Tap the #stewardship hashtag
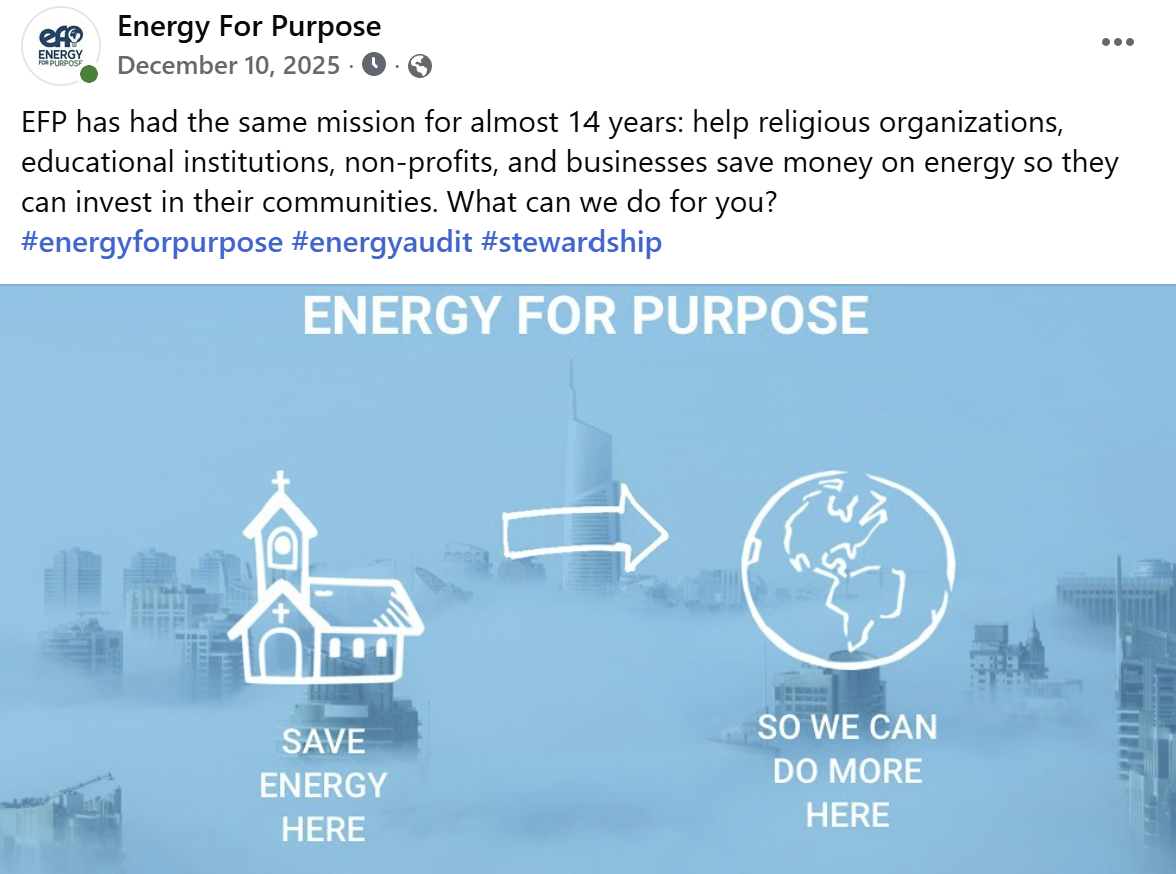This screenshot has height=874, width=1176. (x=571, y=242)
